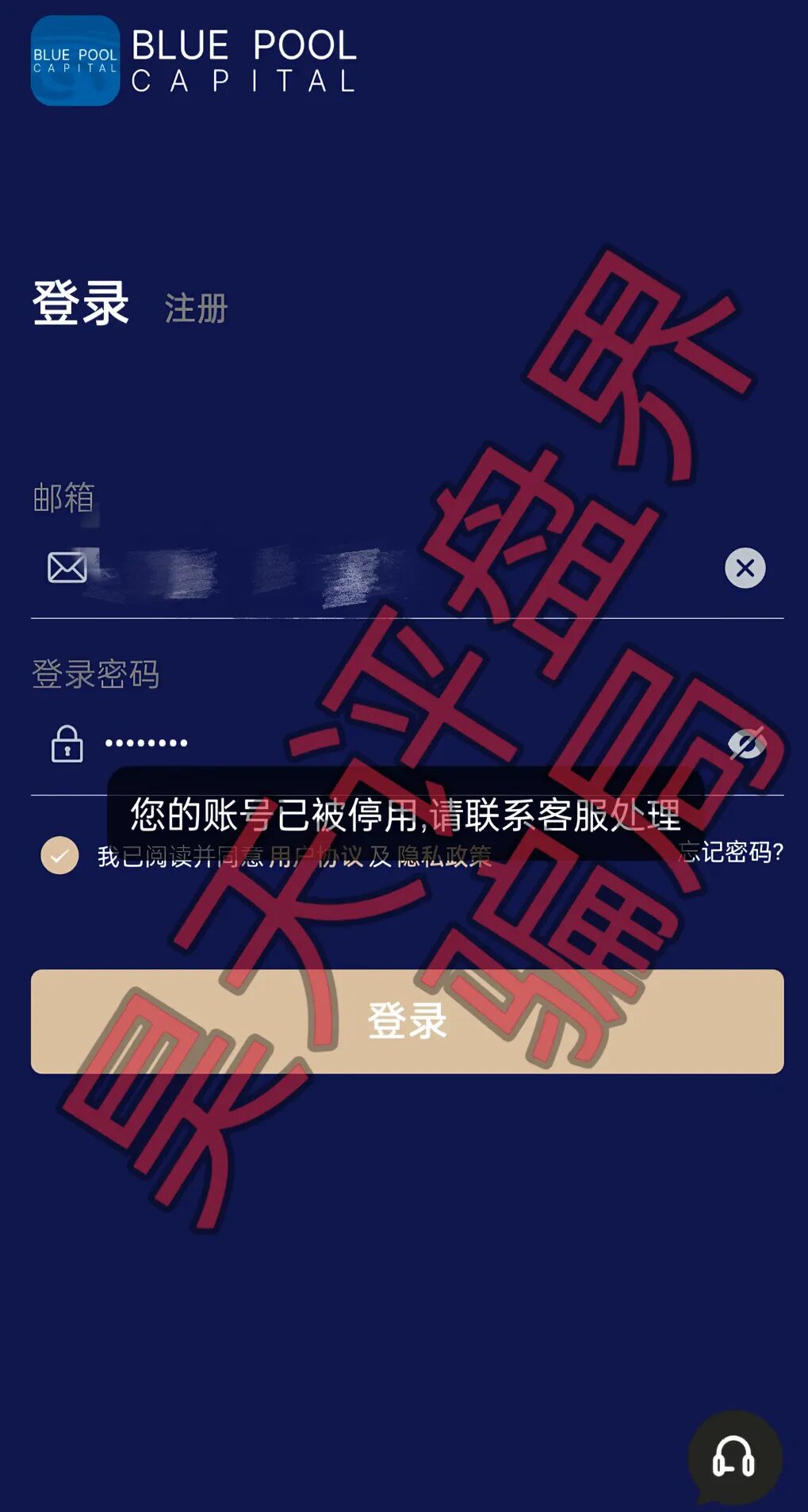Clear the email field with the X button
The height and width of the screenshot is (1512, 808).
(745, 568)
